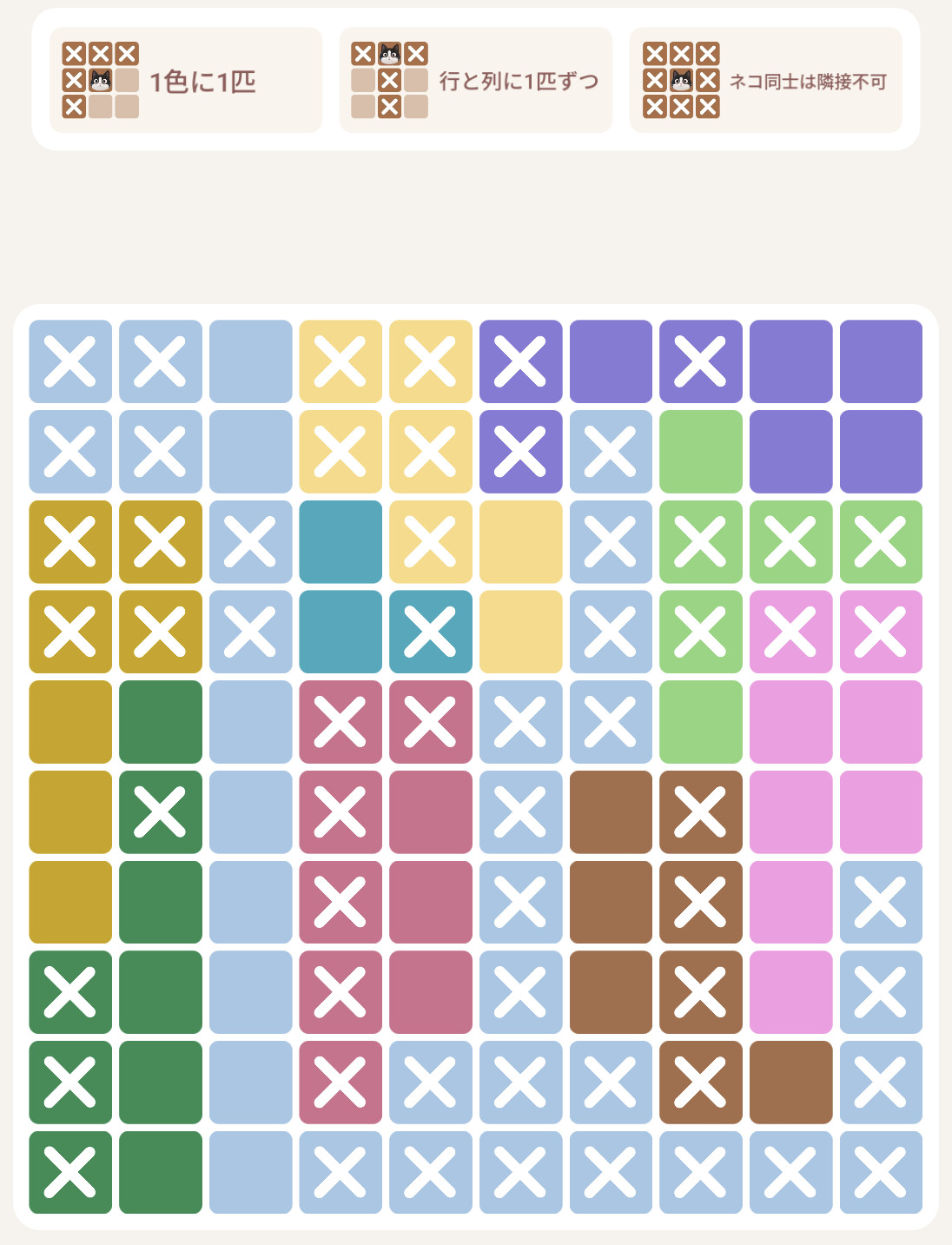Image resolution: width=952 pixels, height=1245 pixels.
Task: Tap the teal cell marked with an X
Action: pos(431,632)
